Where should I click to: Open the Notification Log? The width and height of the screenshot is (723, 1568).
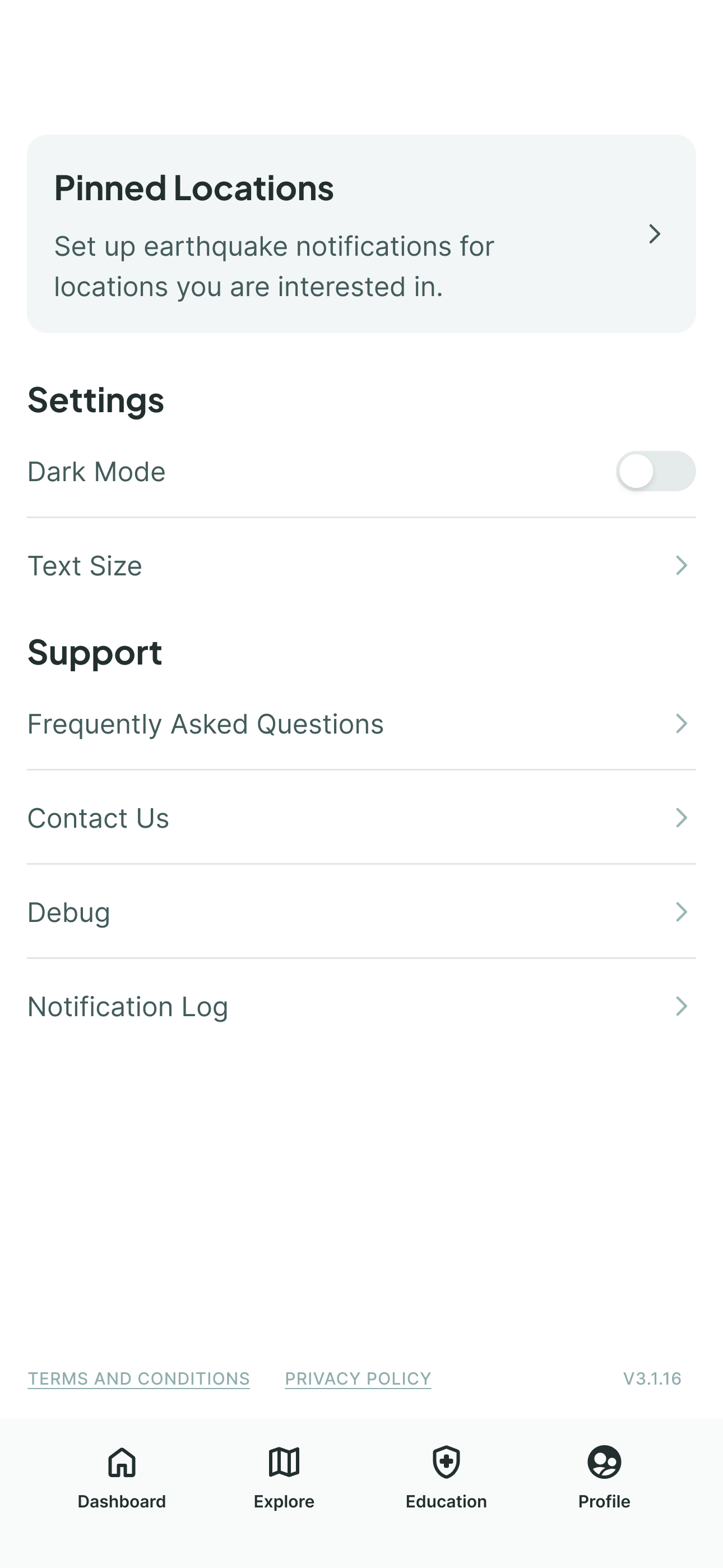(x=361, y=1006)
